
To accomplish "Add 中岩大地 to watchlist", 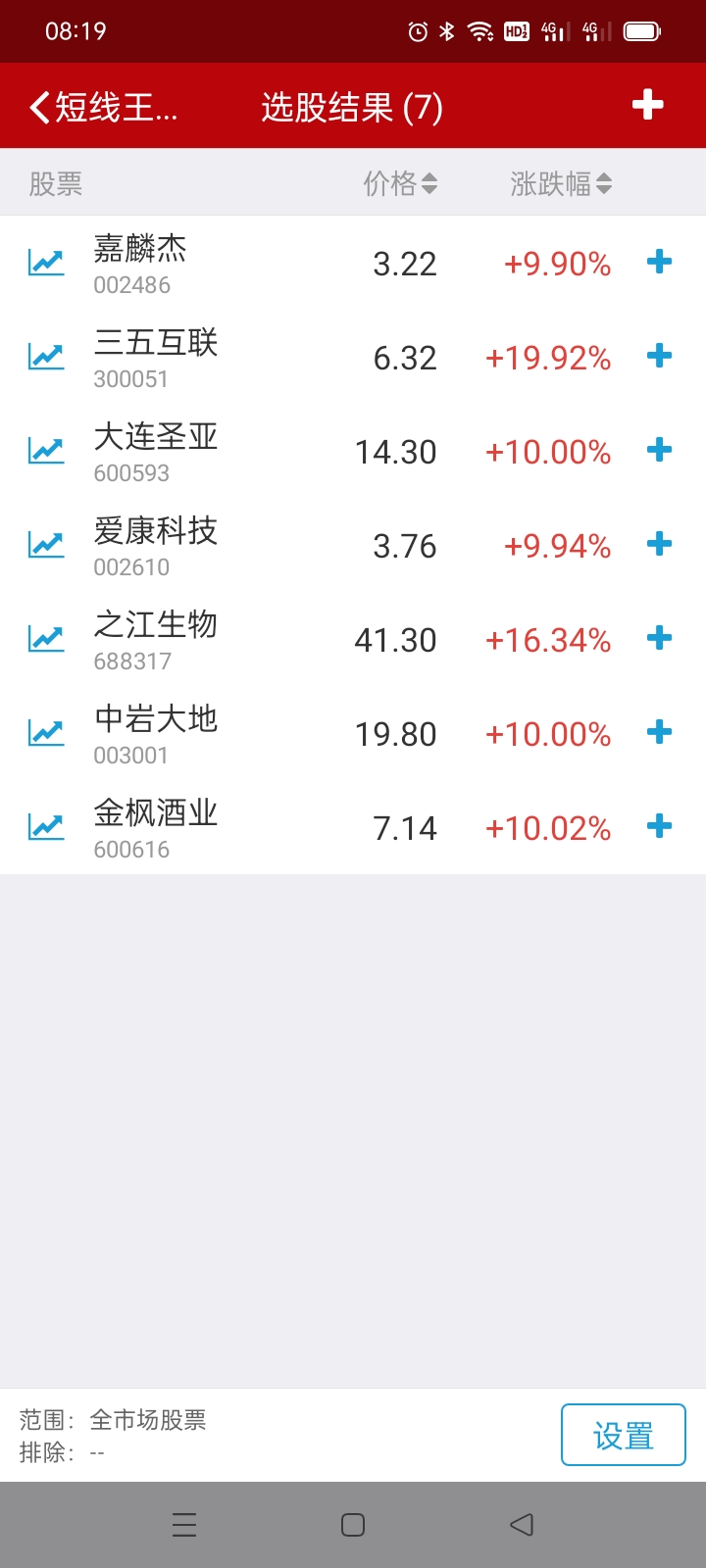I will point(660,732).
